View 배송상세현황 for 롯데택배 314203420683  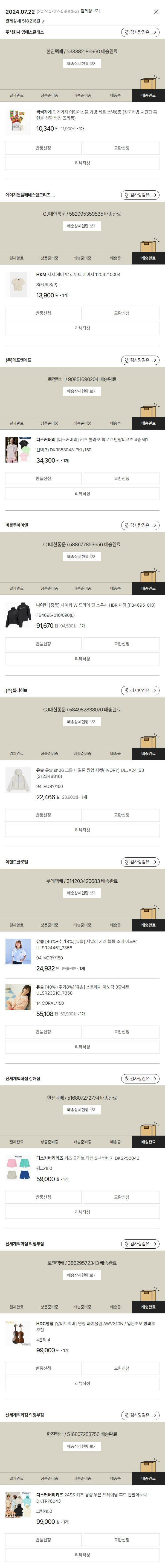pos(82,893)
